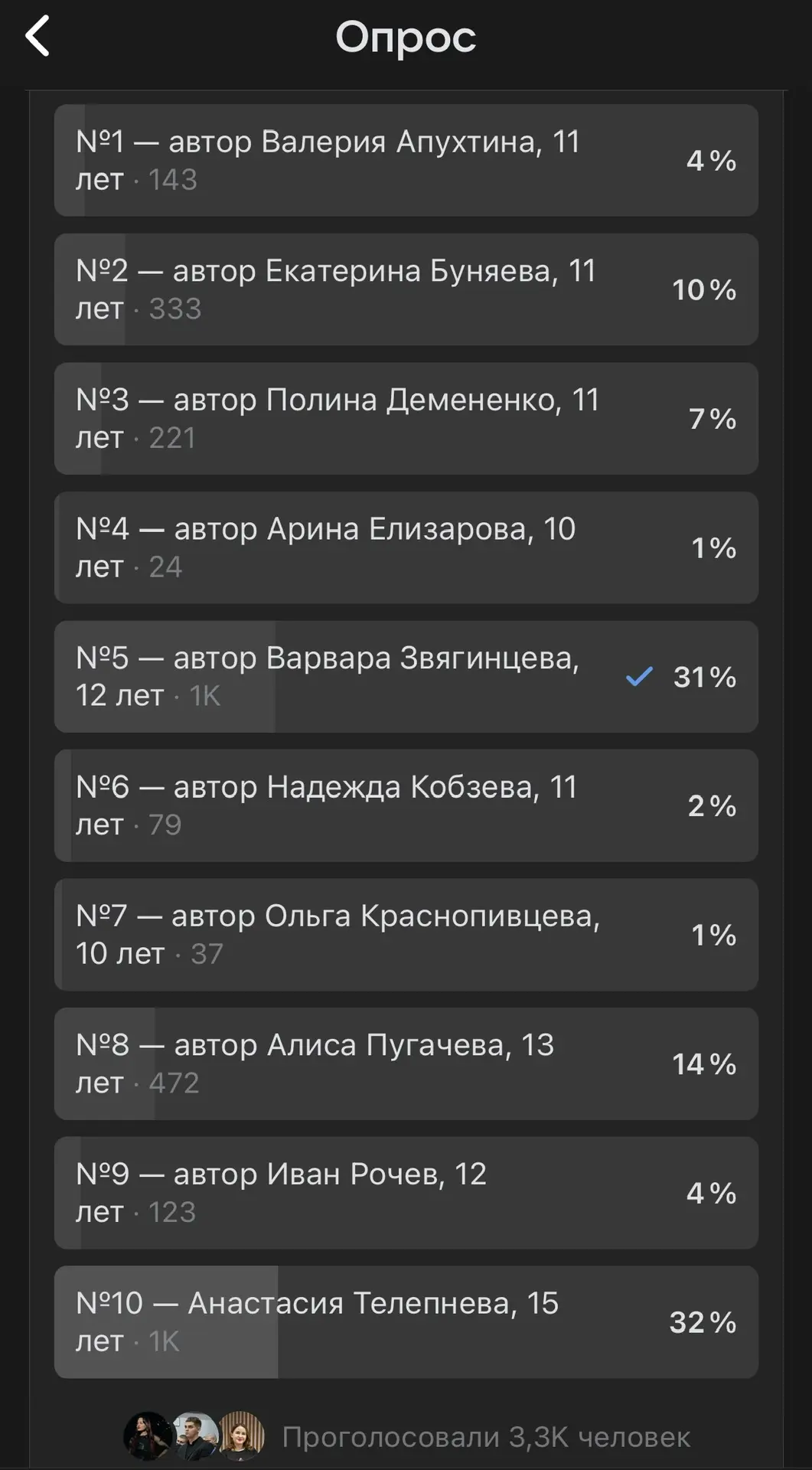Select option №10 Анастасия Телепнева
Viewport: 812px width, 1470px height.
[x=406, y=1322]
